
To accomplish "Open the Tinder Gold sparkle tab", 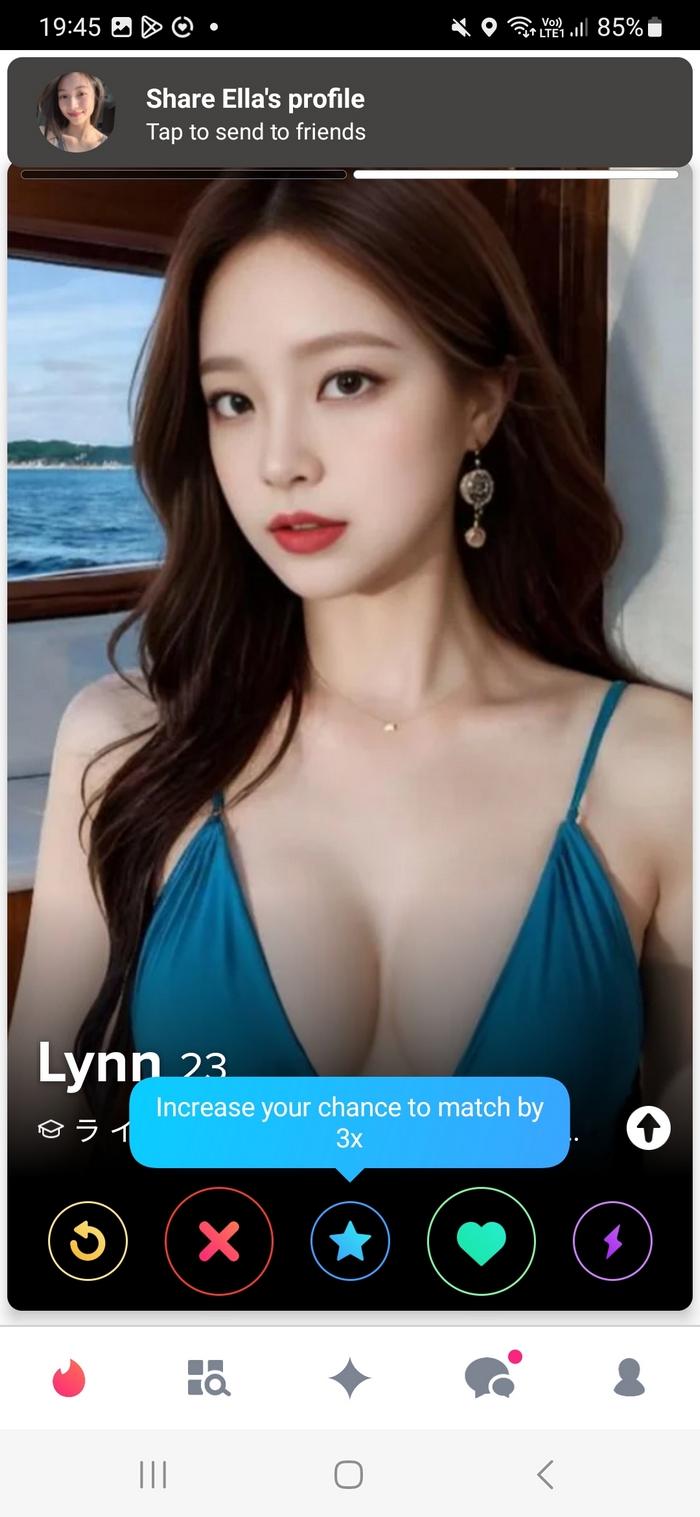I will (349, 1379).
